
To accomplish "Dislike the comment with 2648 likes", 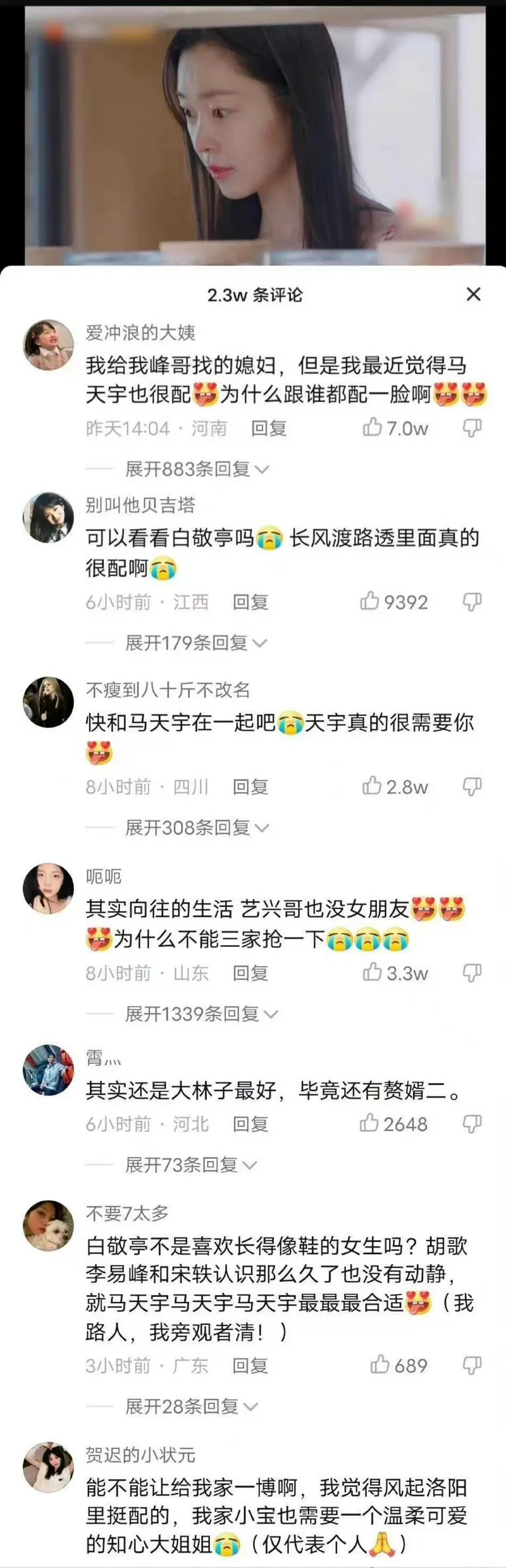I will 472,1124.
